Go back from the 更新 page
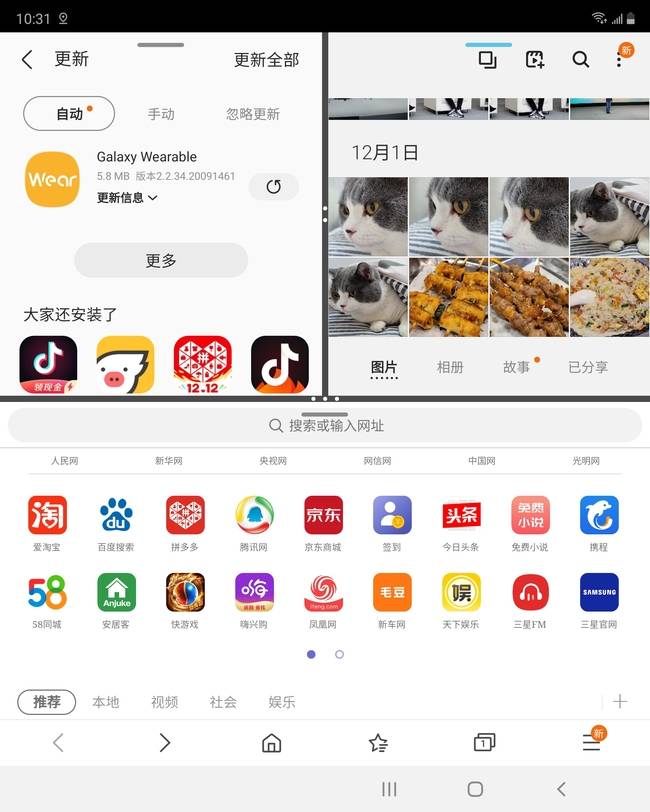 (27, 60)
